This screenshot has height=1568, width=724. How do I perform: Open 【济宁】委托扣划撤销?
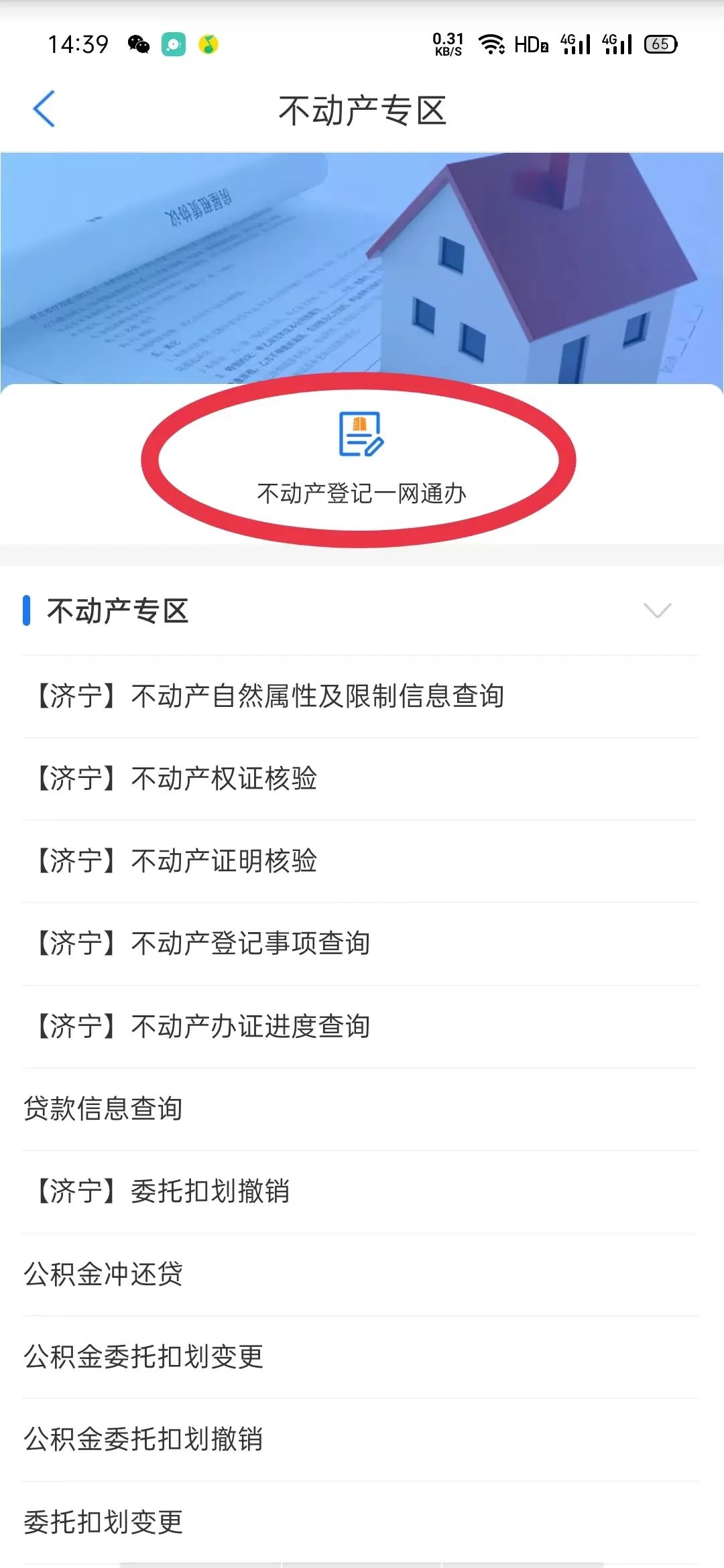tap(162, 1191)
